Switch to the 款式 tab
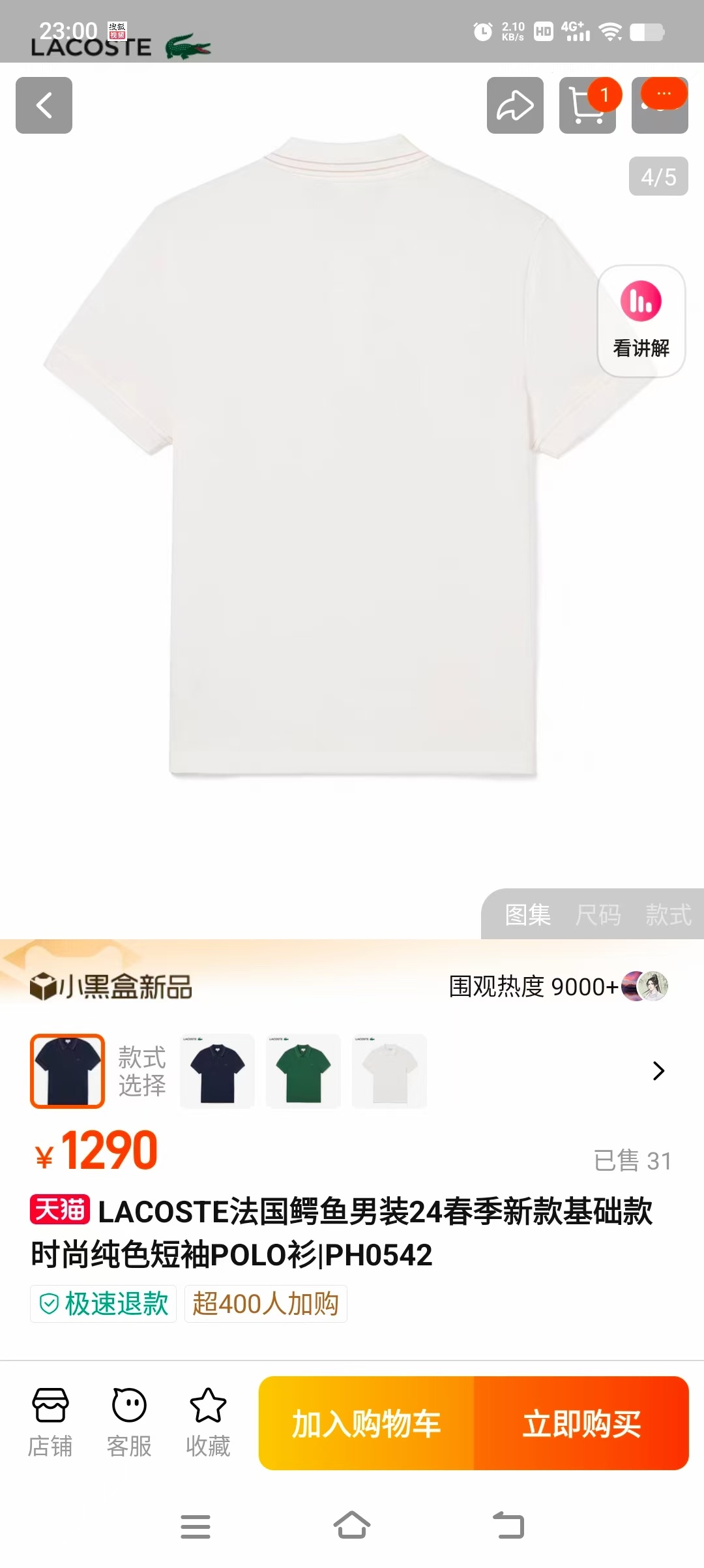 (x=668, y=914)
